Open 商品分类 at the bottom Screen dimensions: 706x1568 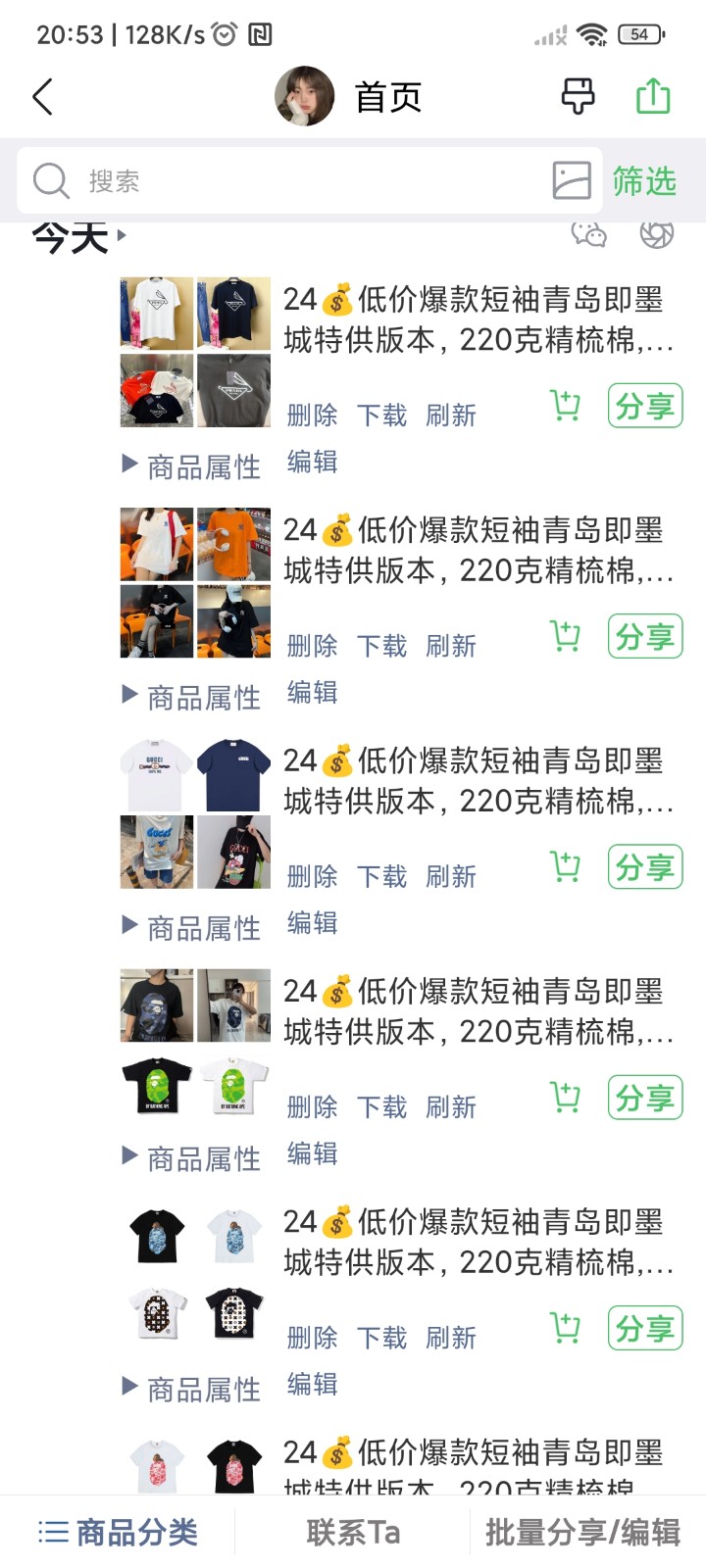tap(118, 1532)
